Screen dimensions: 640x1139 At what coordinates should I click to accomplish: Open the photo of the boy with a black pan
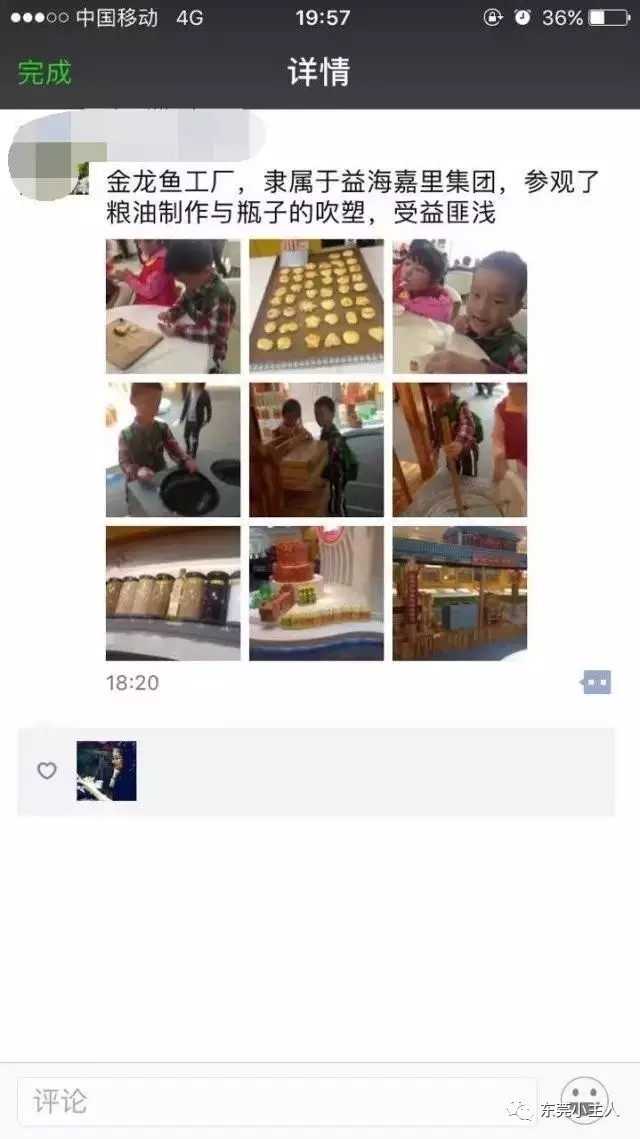click(173, 450)
